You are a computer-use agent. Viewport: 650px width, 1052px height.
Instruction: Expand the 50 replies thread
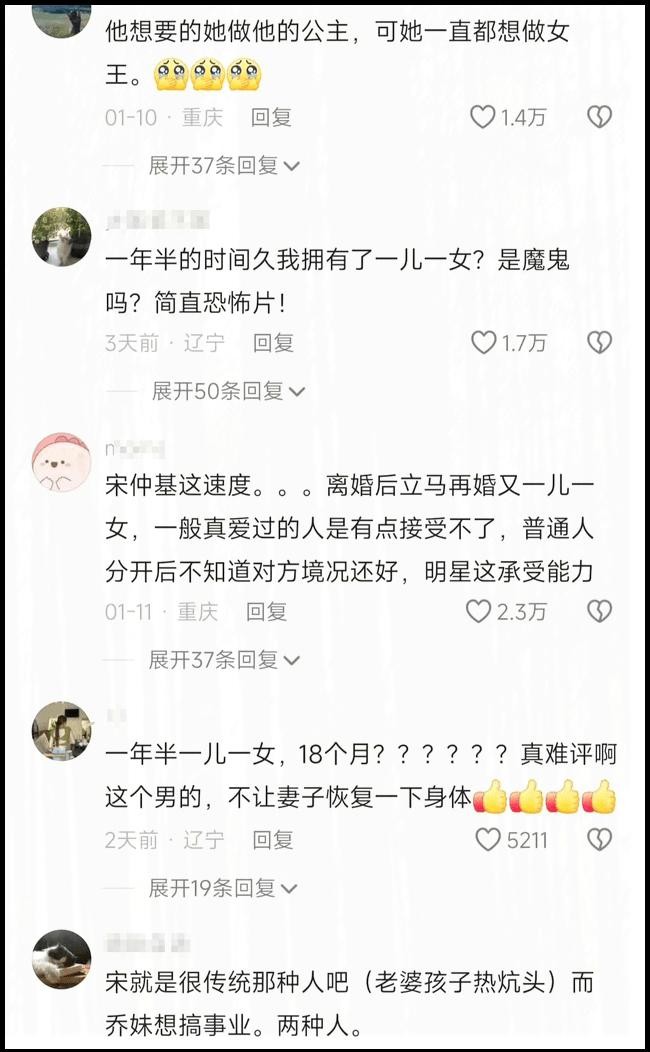(227, 391)
